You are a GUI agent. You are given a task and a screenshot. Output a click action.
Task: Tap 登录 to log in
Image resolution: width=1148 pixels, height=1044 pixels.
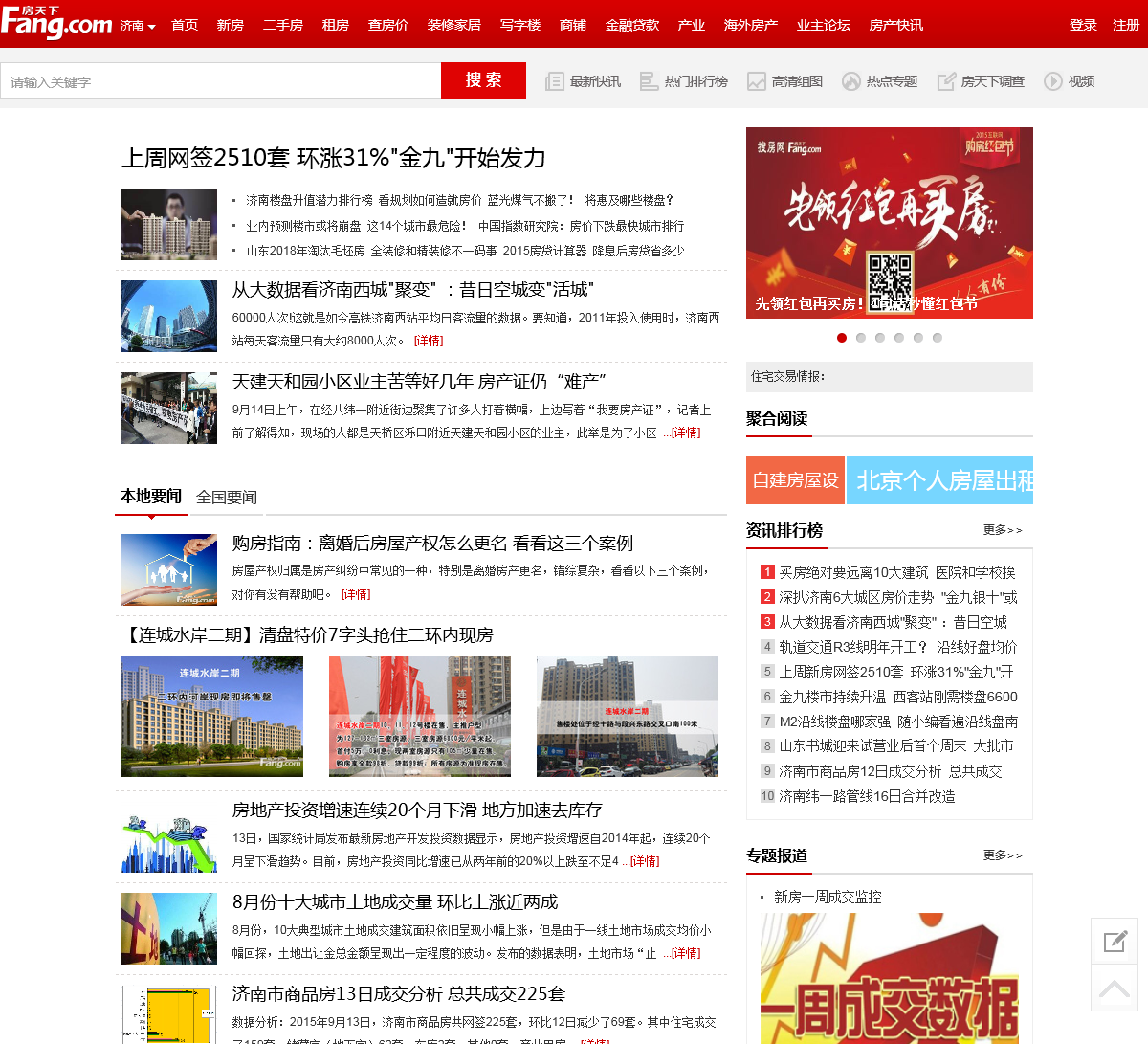coord(1083,25)
